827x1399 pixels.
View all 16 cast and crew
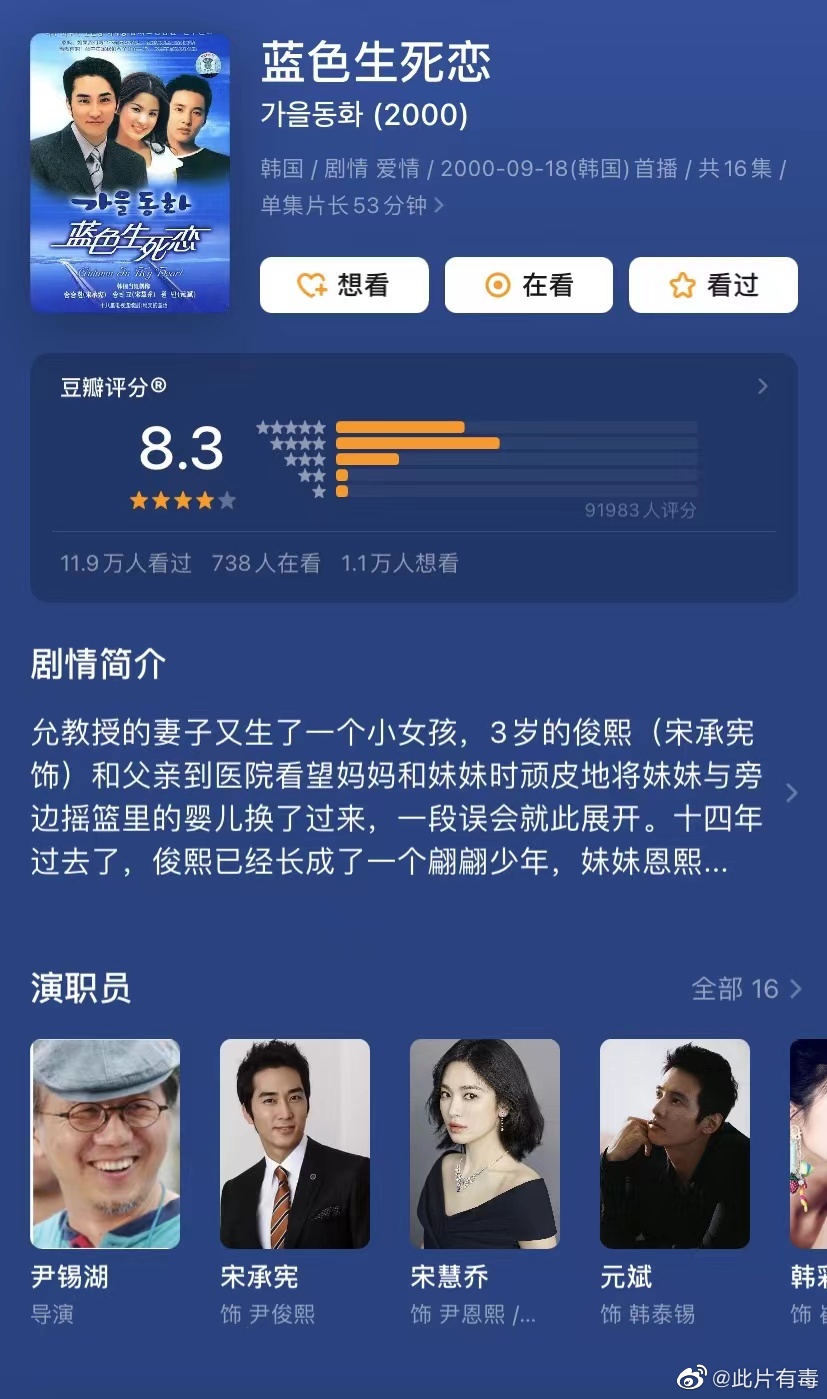click(x=747, y=989)
